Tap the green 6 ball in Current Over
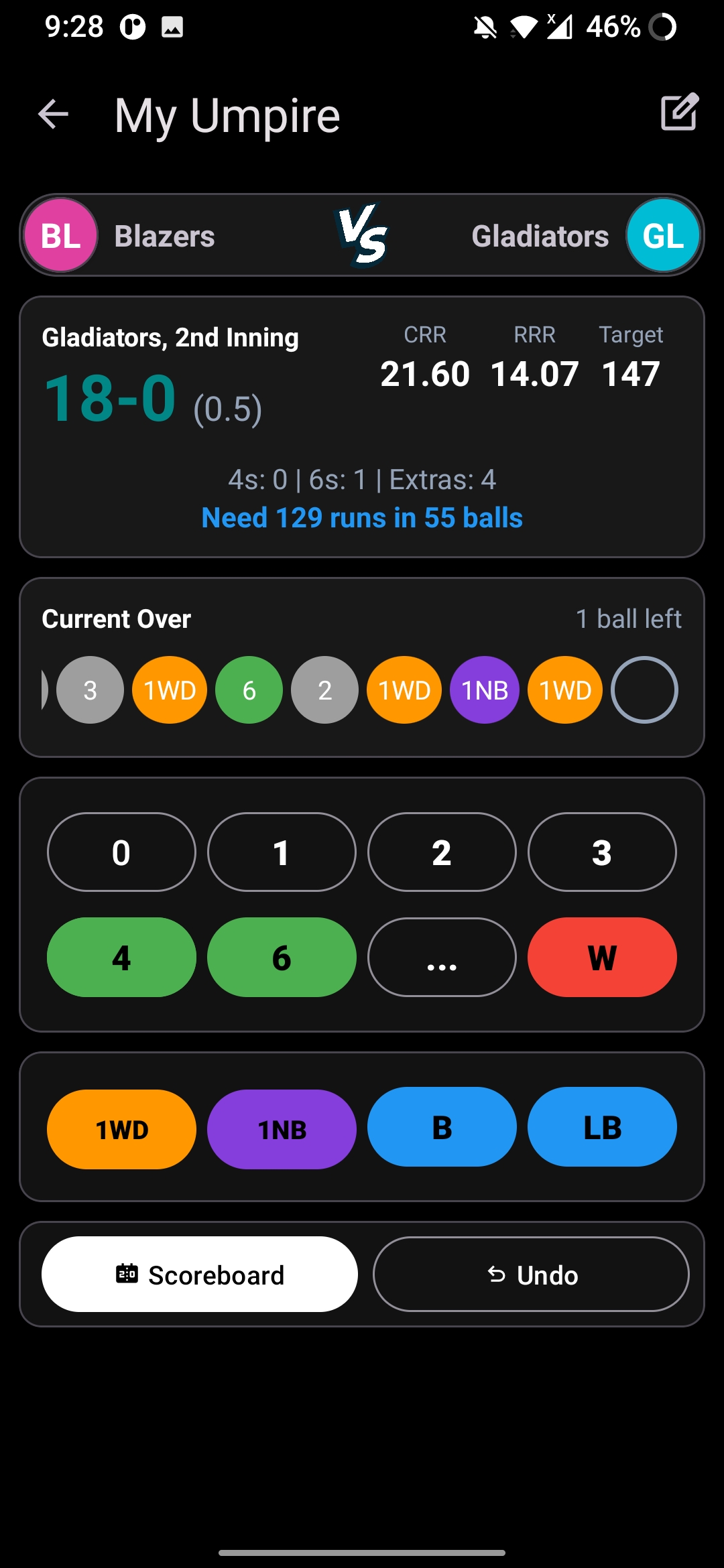The height and width of the screenshot is (1568, 724). coord(249,690)
